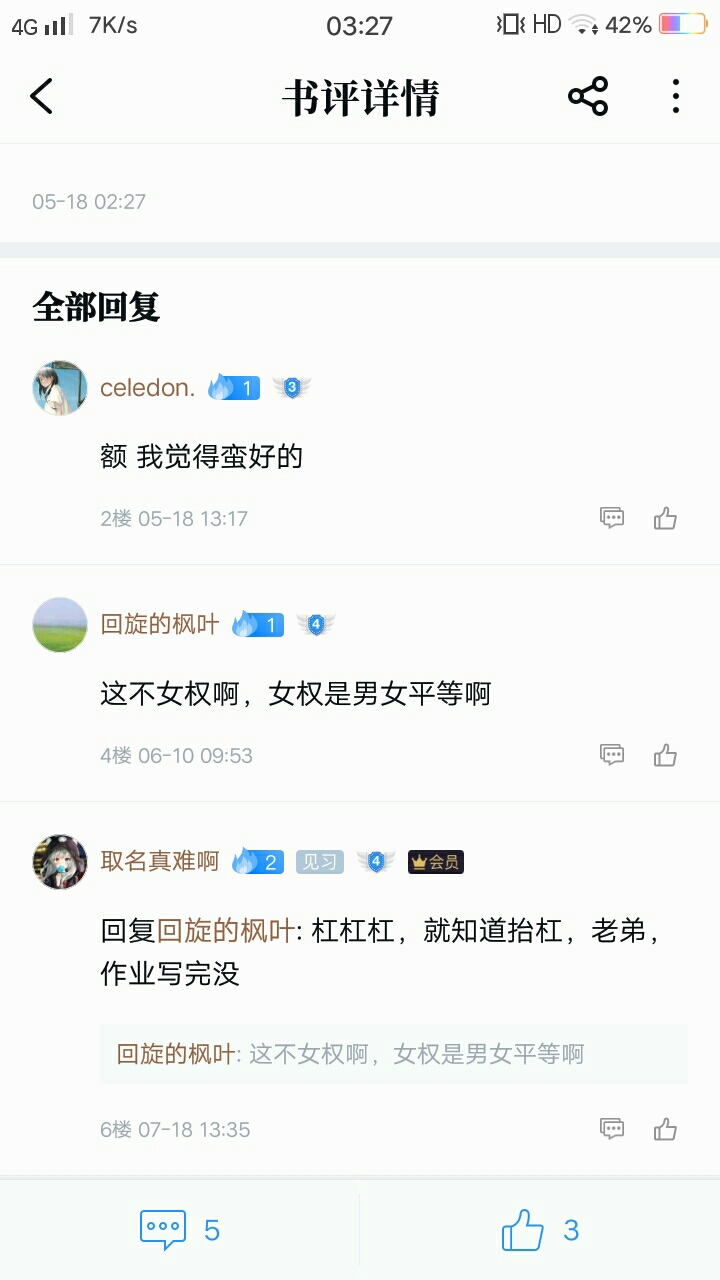Screen dimensions: 720x1280
Task: Open the three-dot overflow menu
Action: [676, 97]
